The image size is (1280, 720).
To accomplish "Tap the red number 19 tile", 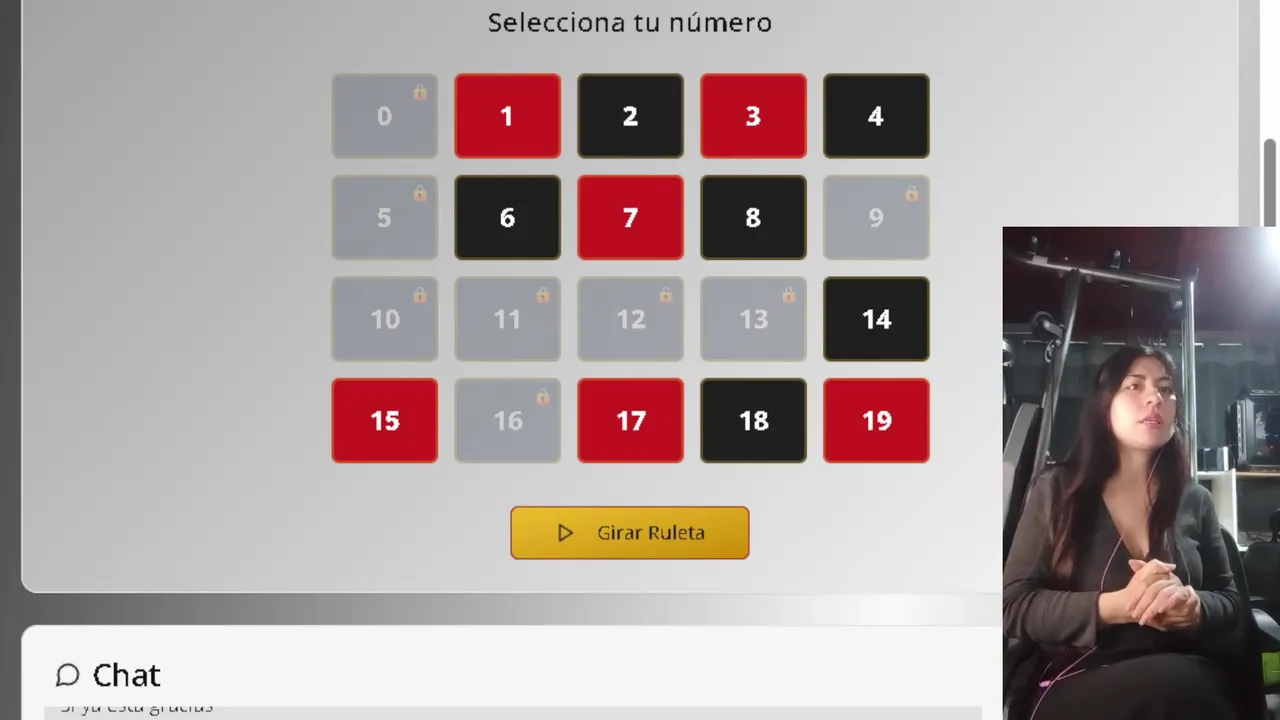I will (x=876, y=421).
